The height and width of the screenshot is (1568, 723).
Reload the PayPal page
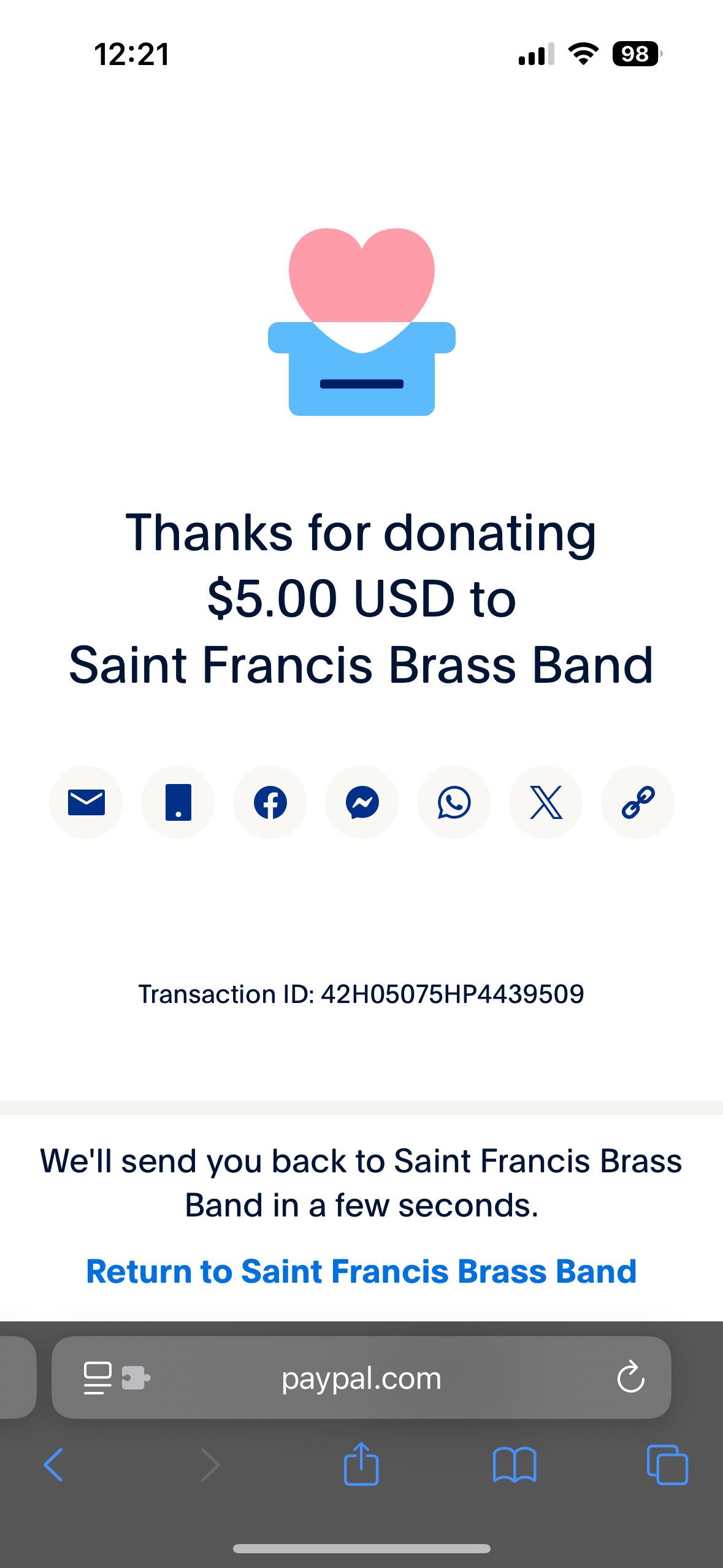[630, 1378]
